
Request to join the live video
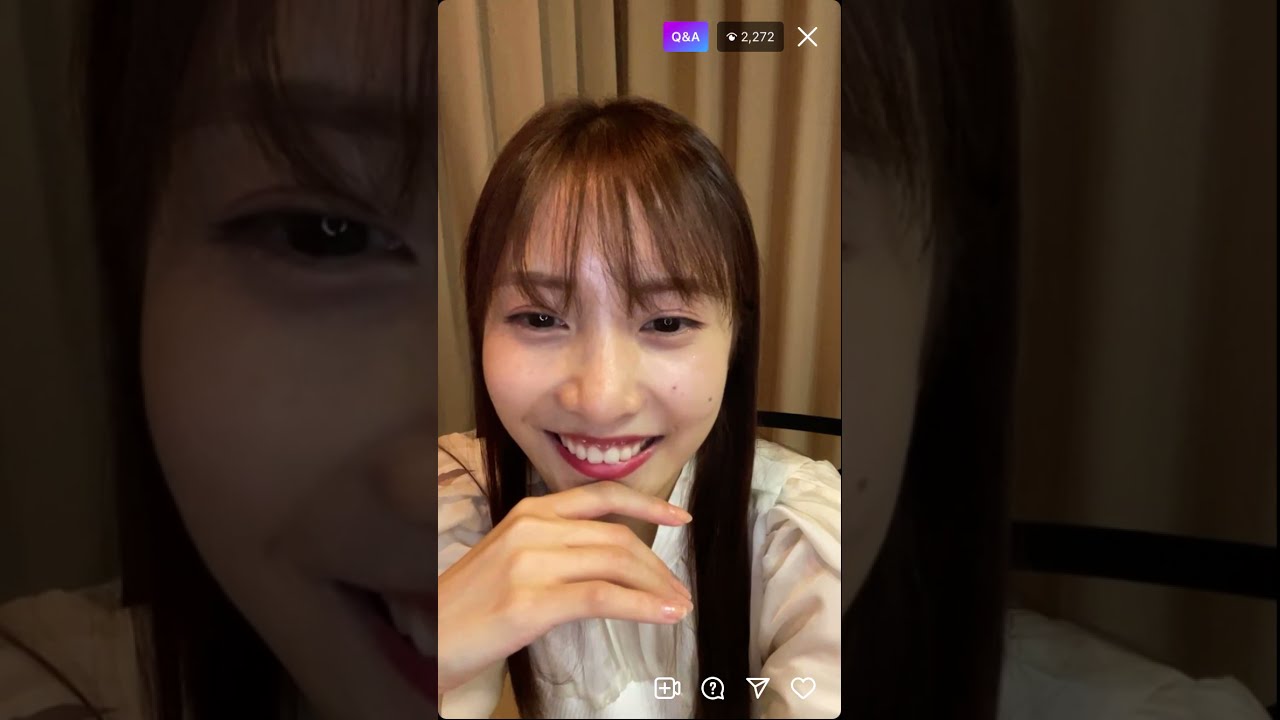point(667,688)
